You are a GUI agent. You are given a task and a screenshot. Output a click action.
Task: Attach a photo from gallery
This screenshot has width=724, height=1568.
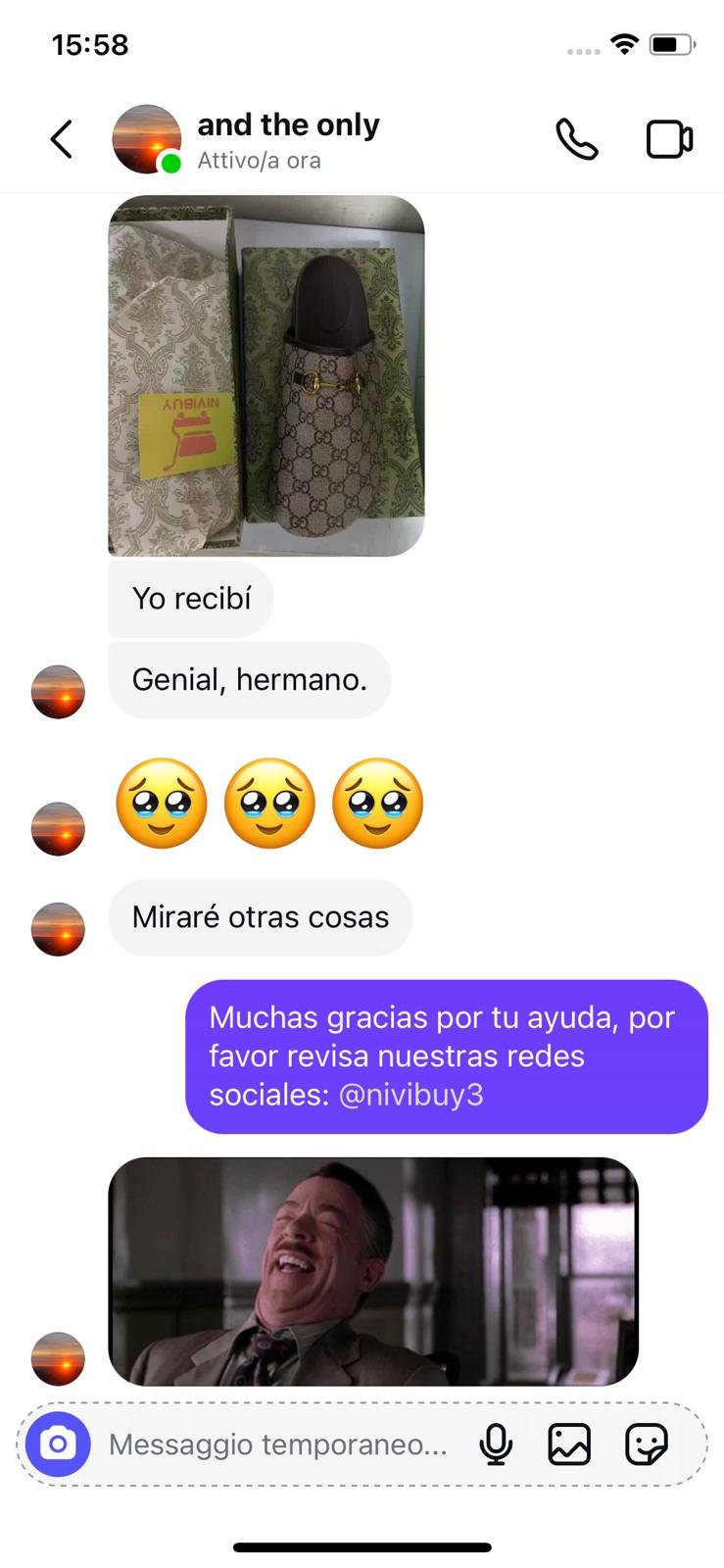click(x=569, y=1444)
